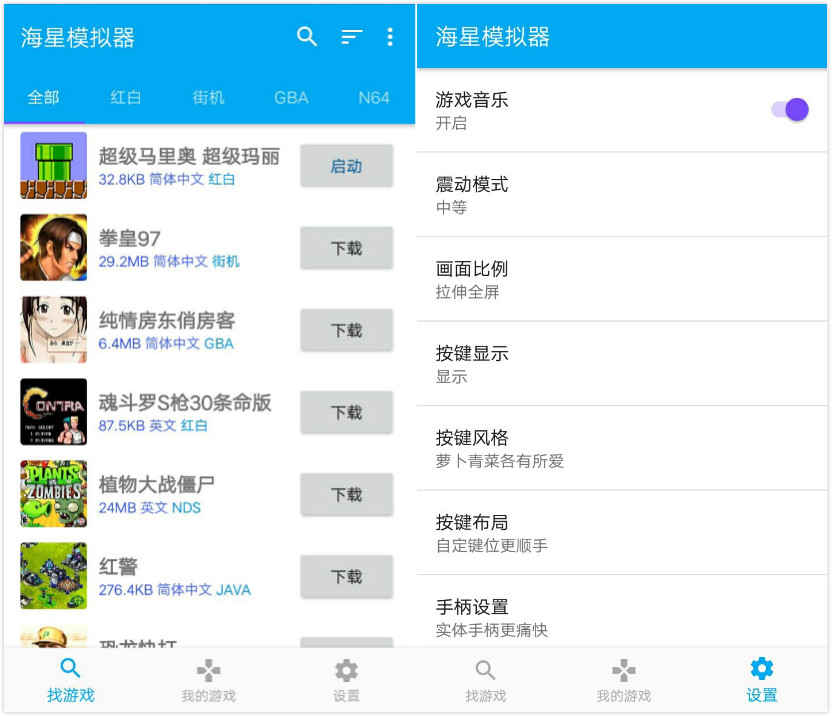Switch to the 街机 tab
832x716 pixels.
(209, 97)
